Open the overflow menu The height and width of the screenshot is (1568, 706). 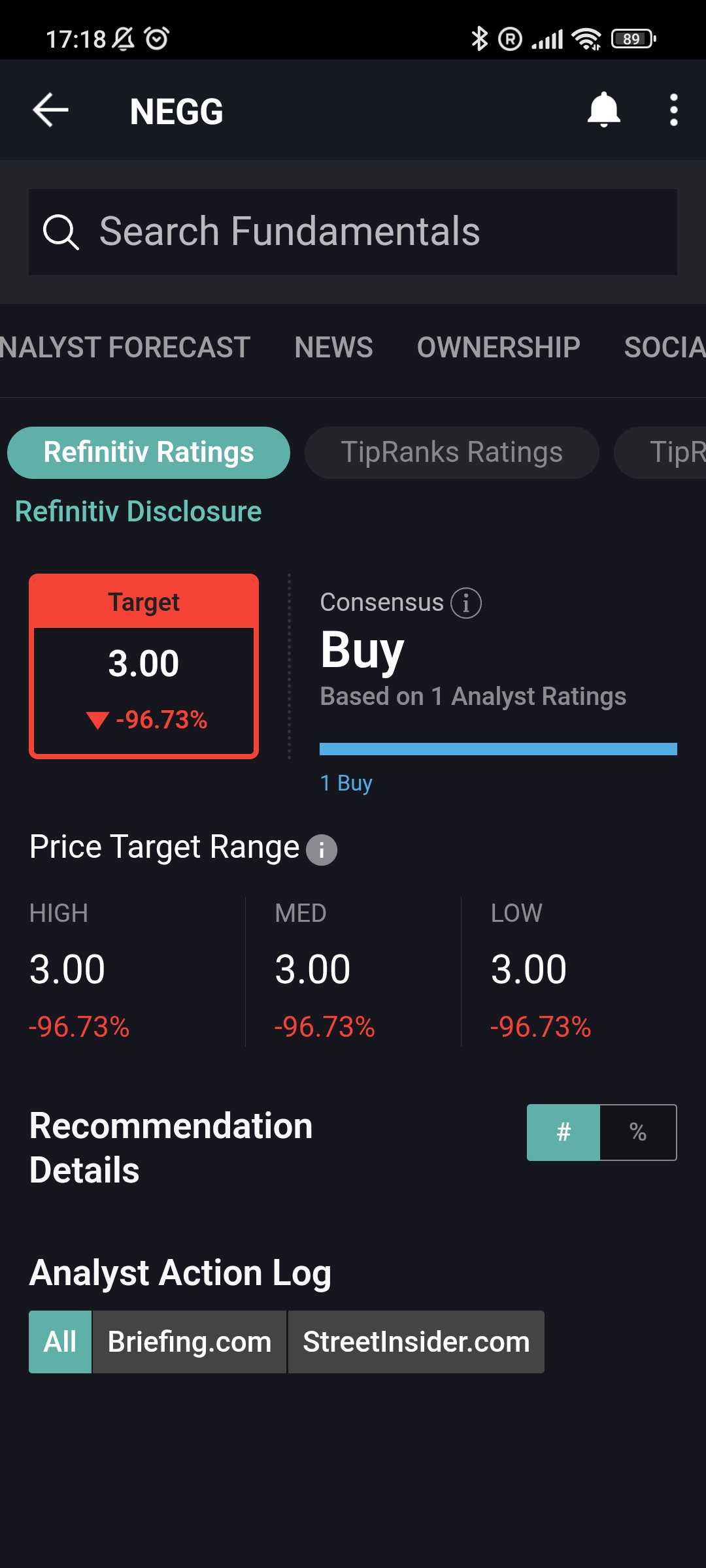pos(673,110)
